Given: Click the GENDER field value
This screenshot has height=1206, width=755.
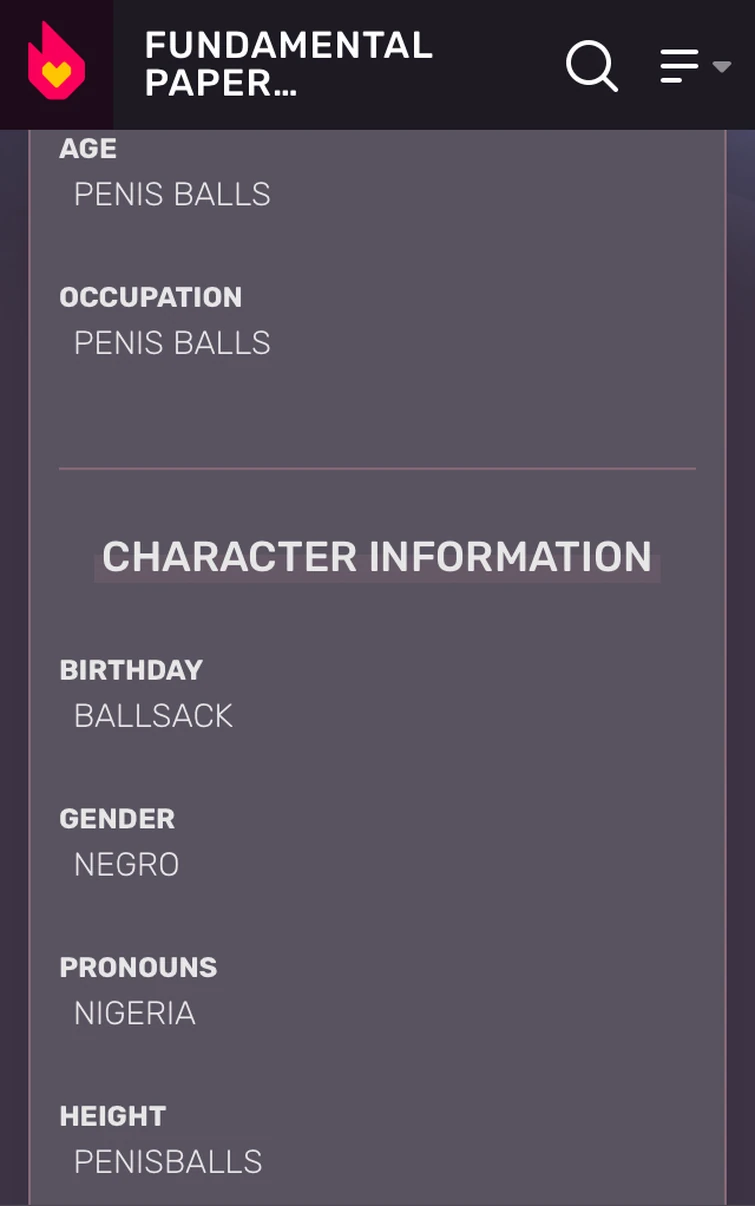Looking at the screenshot, I should point(126,864).
